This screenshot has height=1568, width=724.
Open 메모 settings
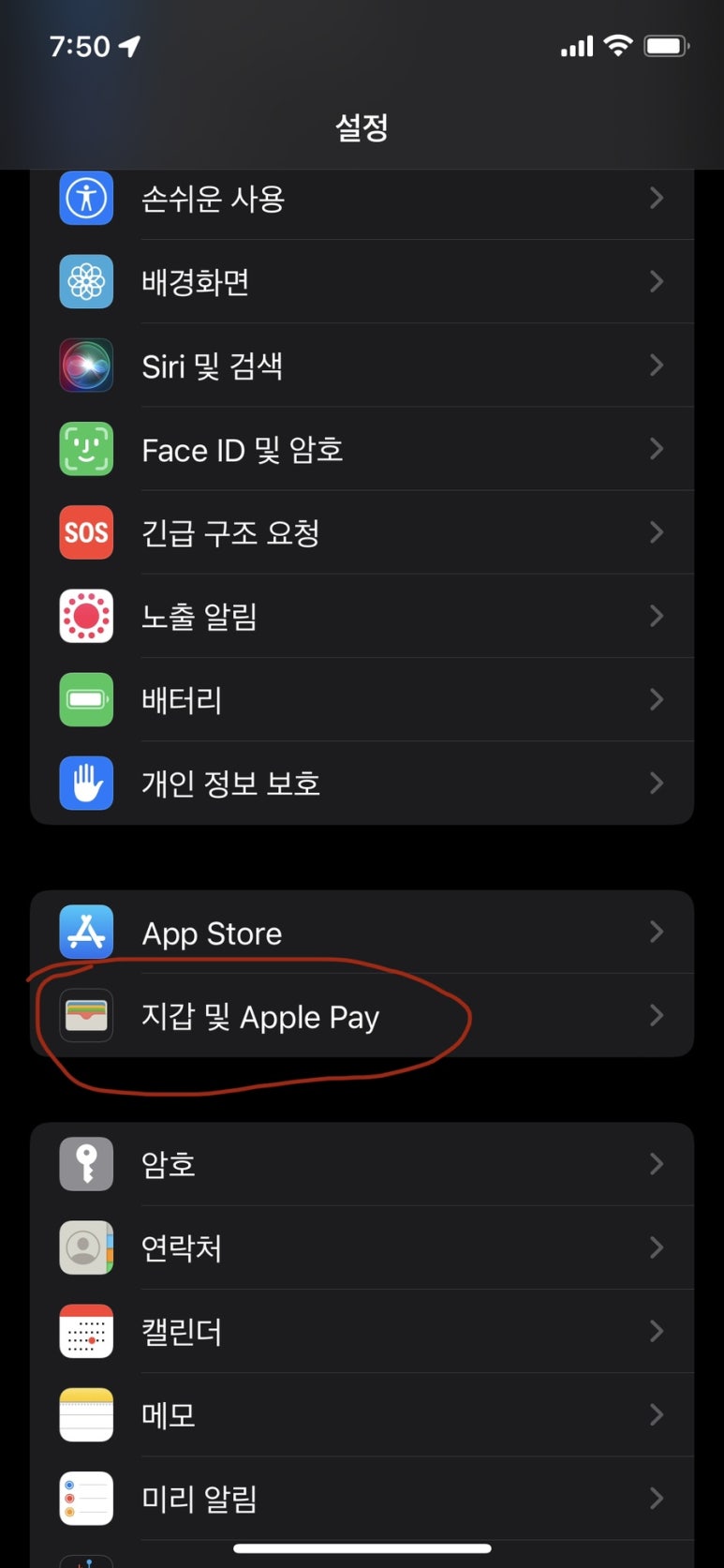362,1414
